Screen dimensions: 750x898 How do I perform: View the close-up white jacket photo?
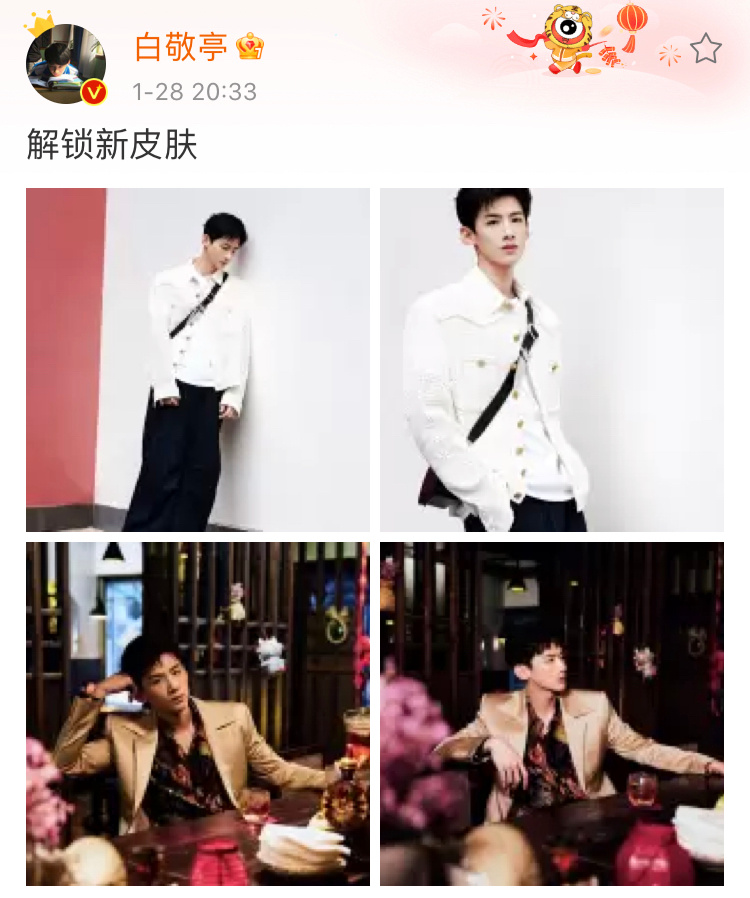pyautogui.click(x=552, y=360)
